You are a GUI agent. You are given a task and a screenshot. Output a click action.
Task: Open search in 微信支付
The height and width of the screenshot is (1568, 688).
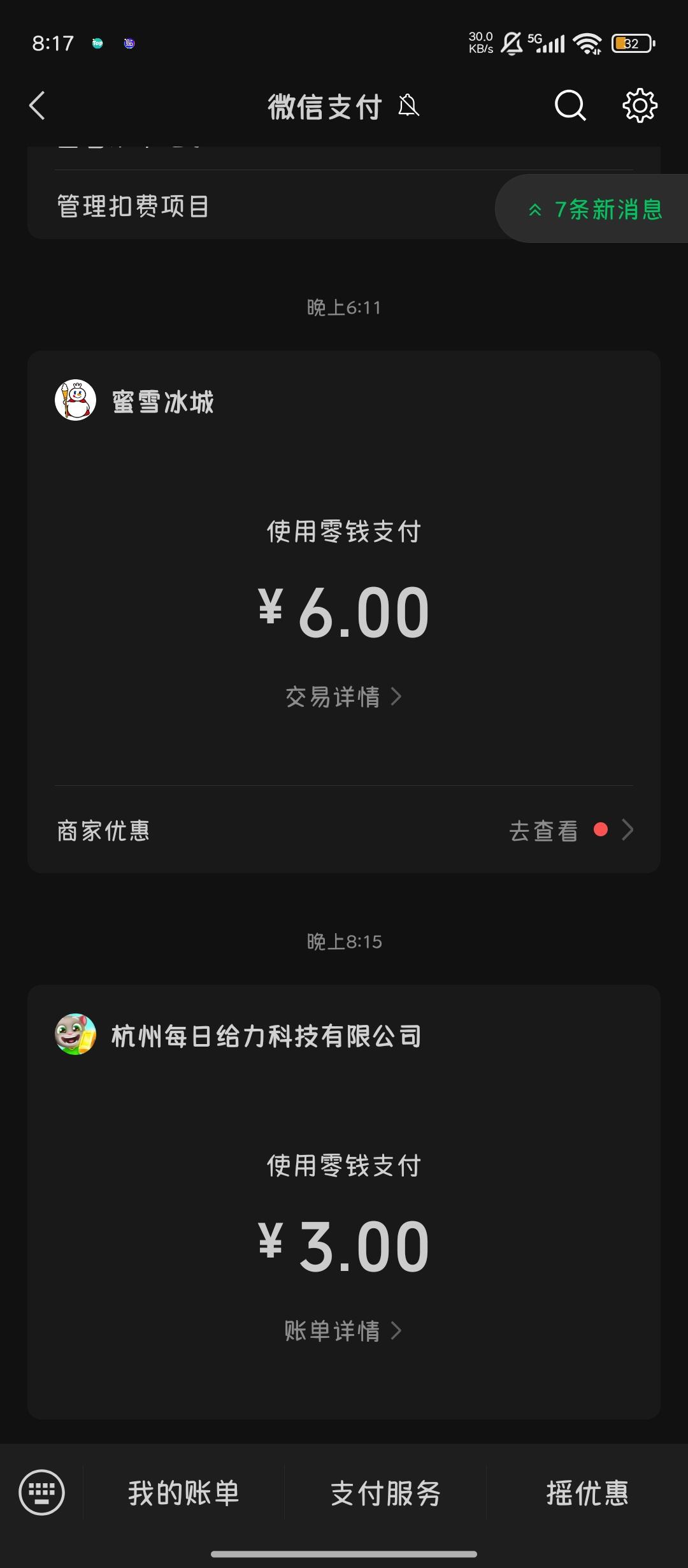click(570, 106)
